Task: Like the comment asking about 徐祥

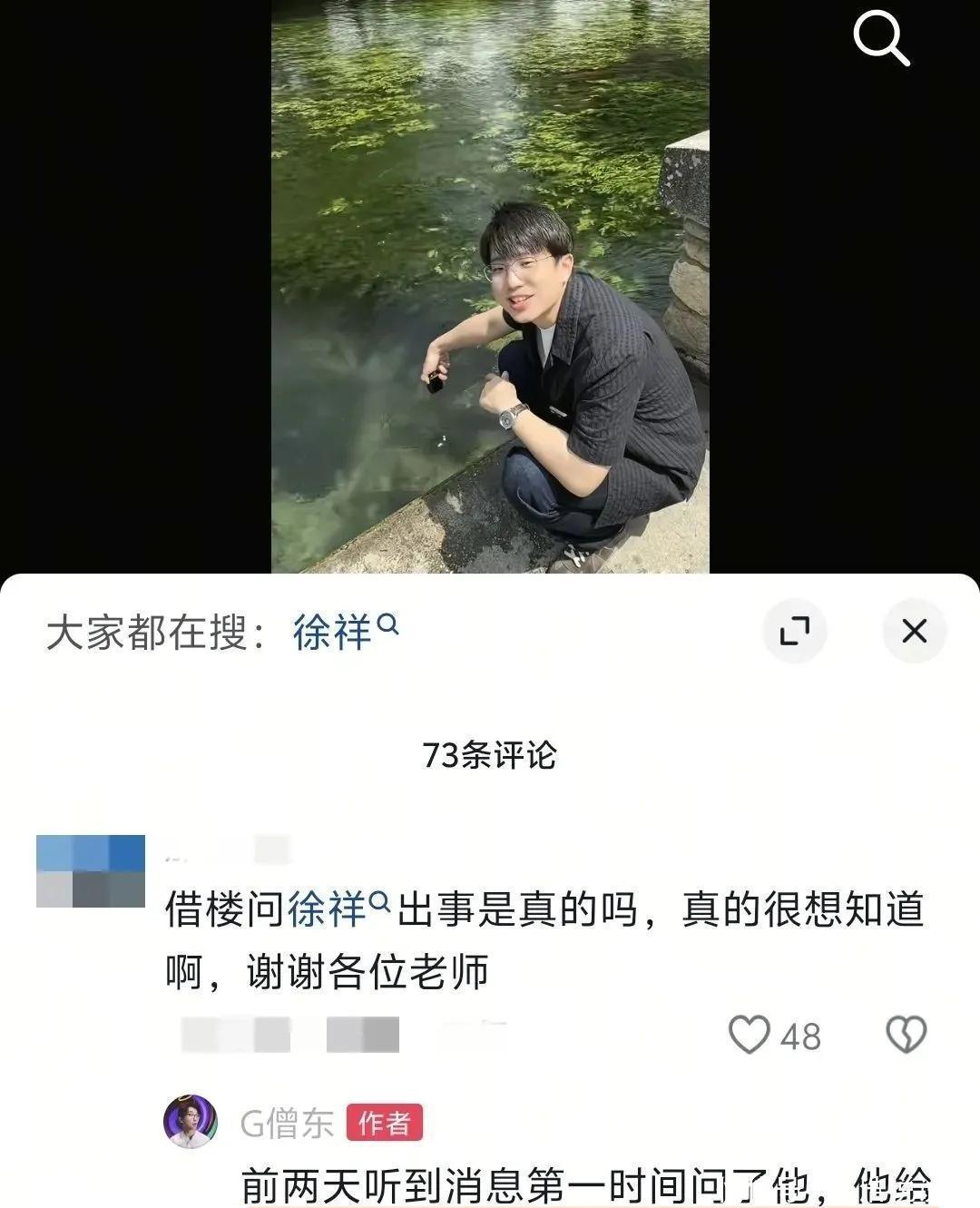Action: [750, 1035]
